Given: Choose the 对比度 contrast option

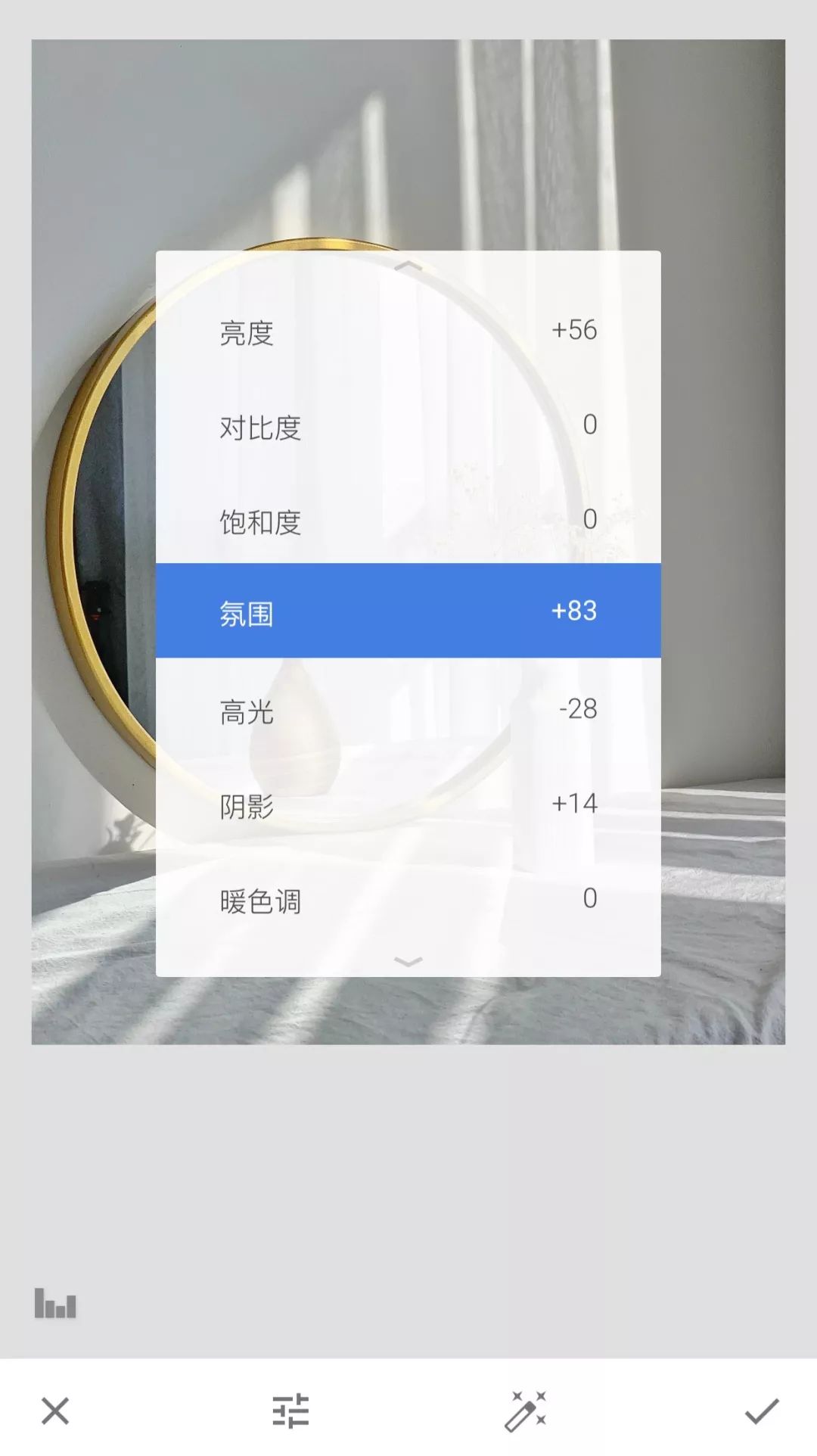Looking at the screenshot, I should pos(408,425).
